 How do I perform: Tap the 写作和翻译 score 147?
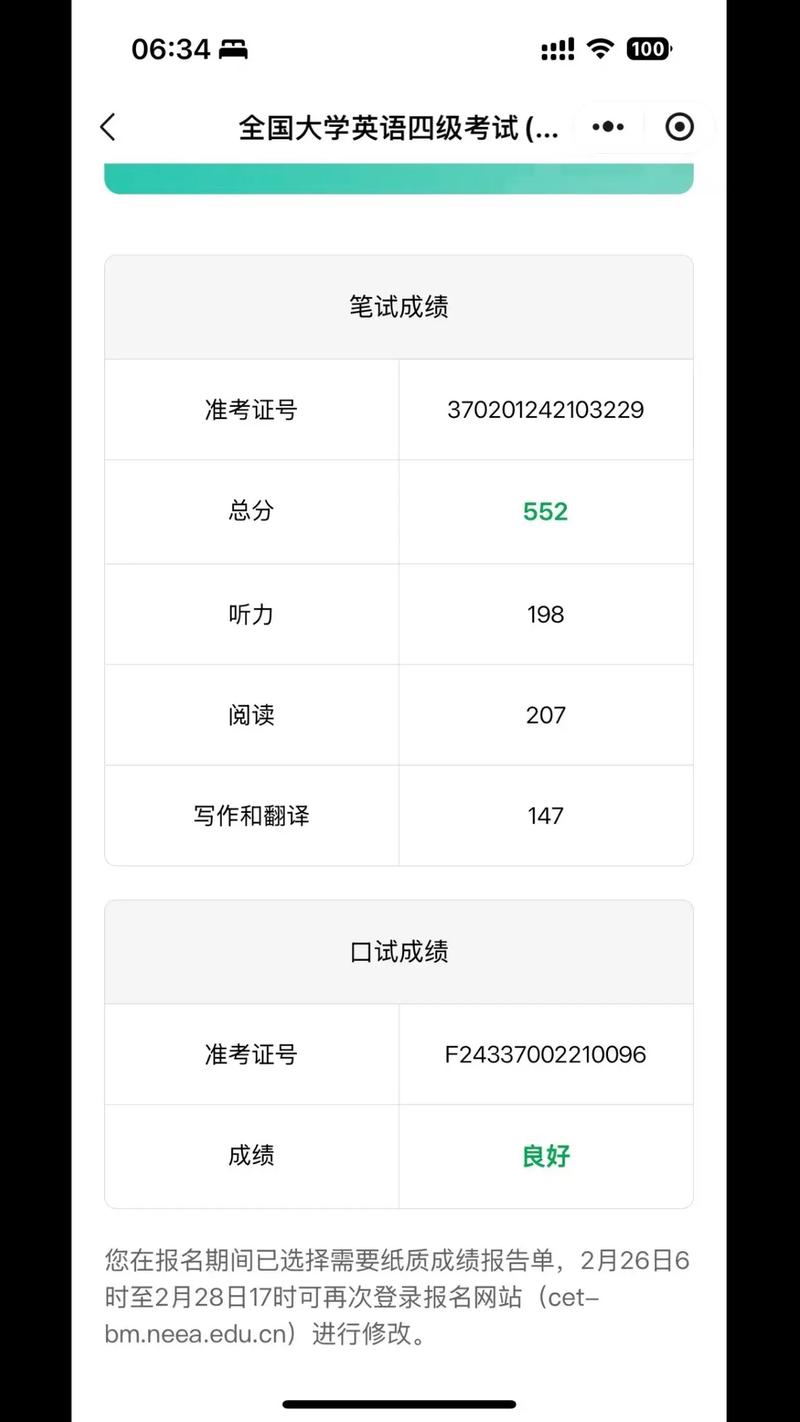[545, 815]
